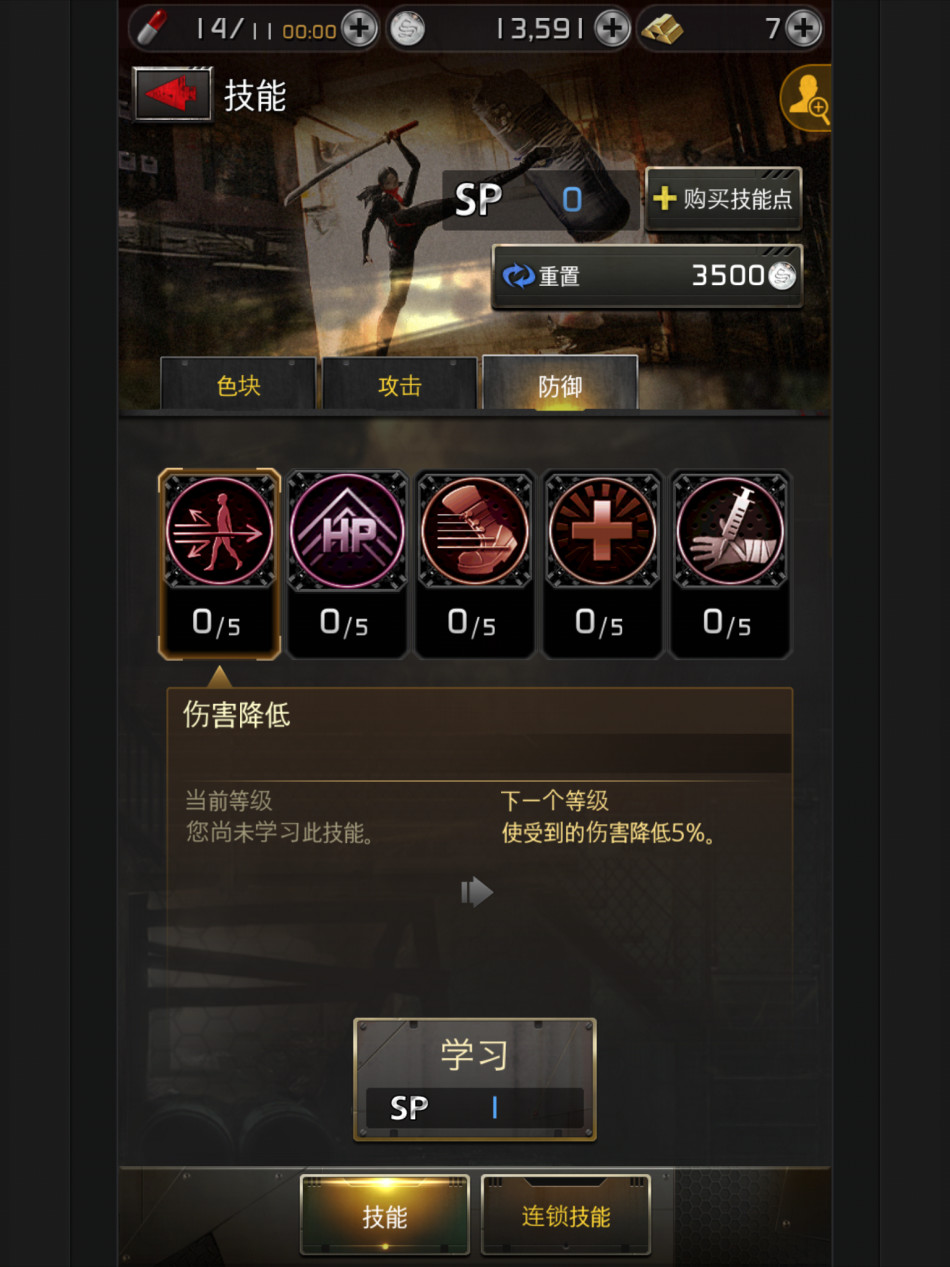Open the 技能 bottom tab
The height and width of the screenshot is (1267, 950).
(x=385, y=1216)
